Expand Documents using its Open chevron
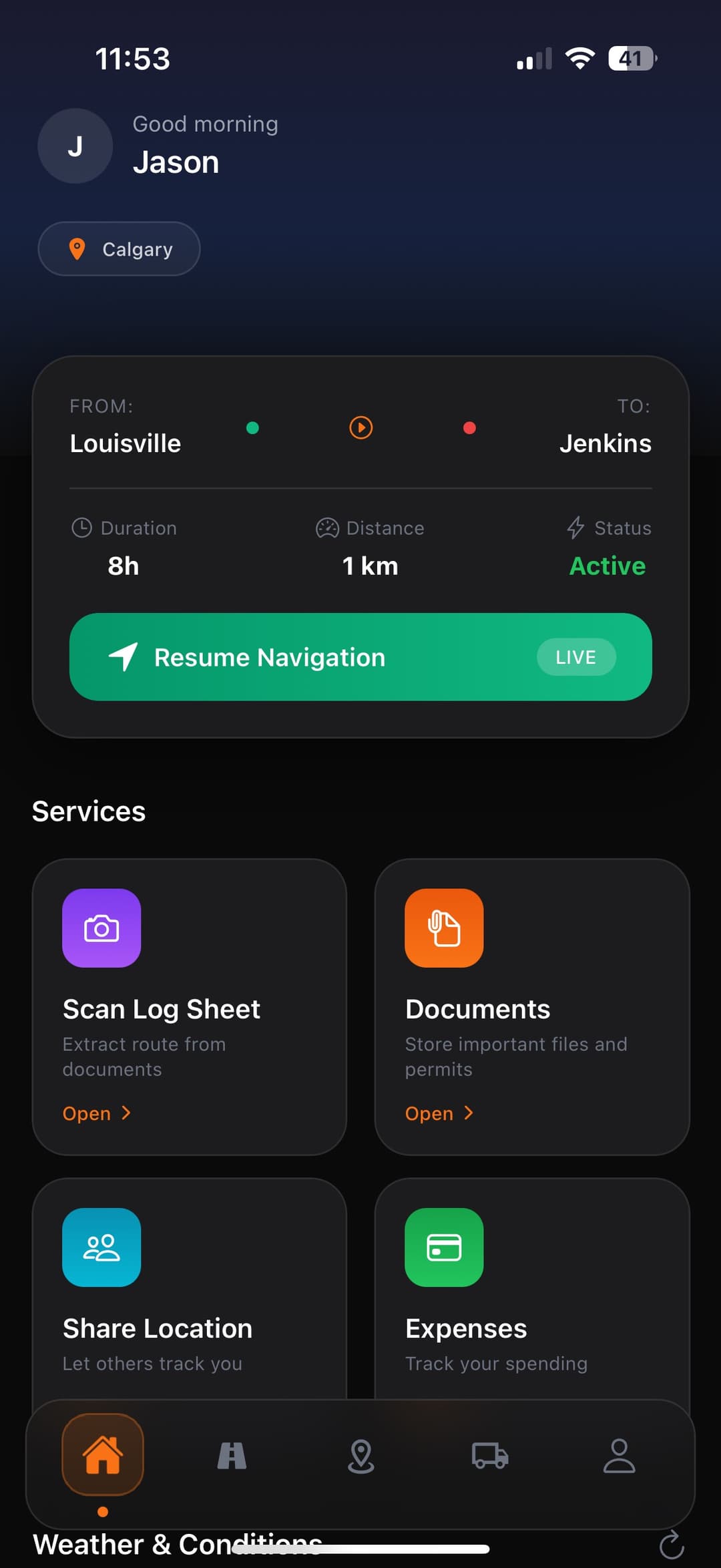Viewport: 721px width, 1568px height. coord(439,1113)
